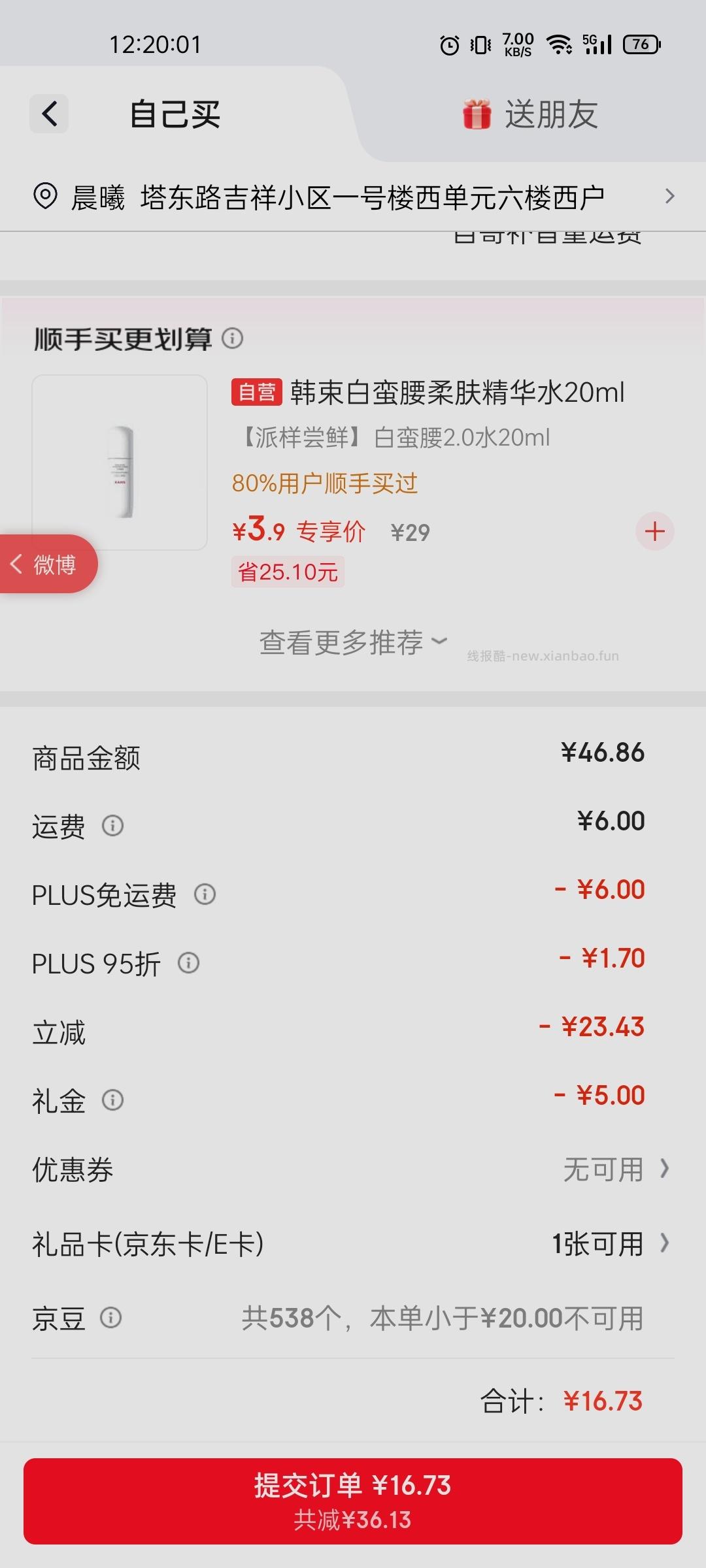Viewport: 706px width, 1568px height.
Task: Expand the delivery address details
Action: [x=672, y=196]
